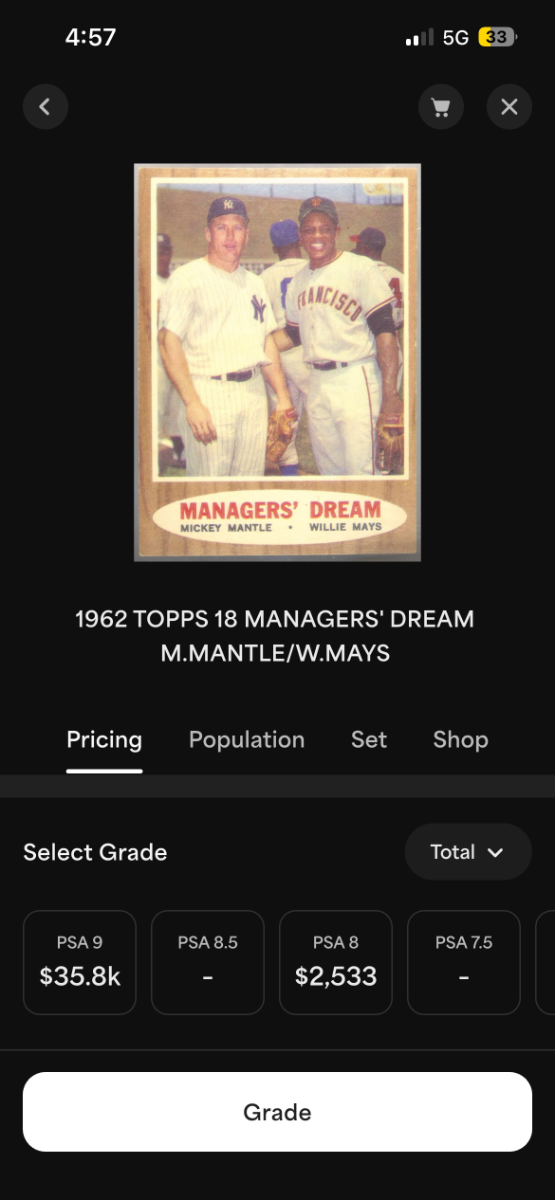Select the PSA 8.5 grade
Image resolution: width=555 pixels, height=1200 pixels.
[208, 962]
